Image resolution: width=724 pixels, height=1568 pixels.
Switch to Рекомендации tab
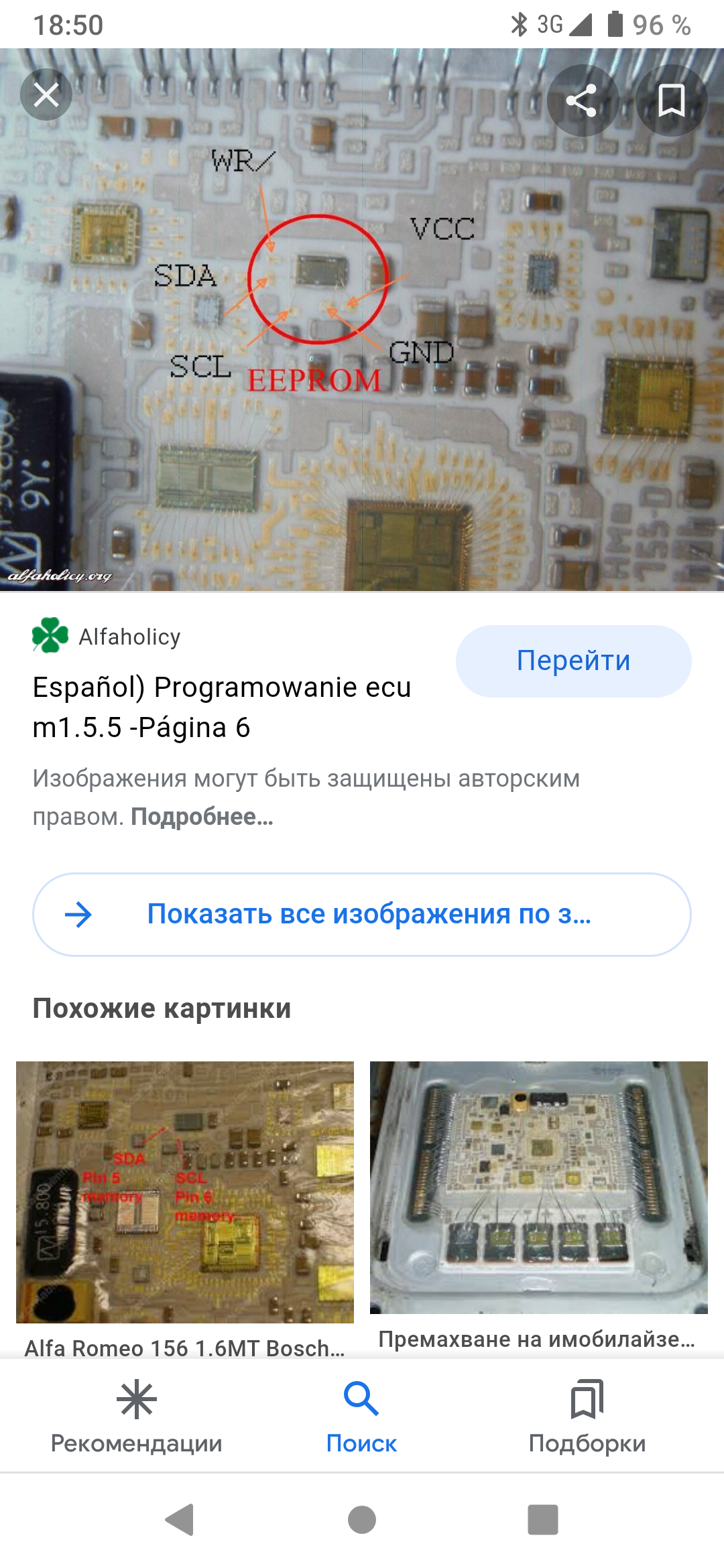click(136, 1415)
